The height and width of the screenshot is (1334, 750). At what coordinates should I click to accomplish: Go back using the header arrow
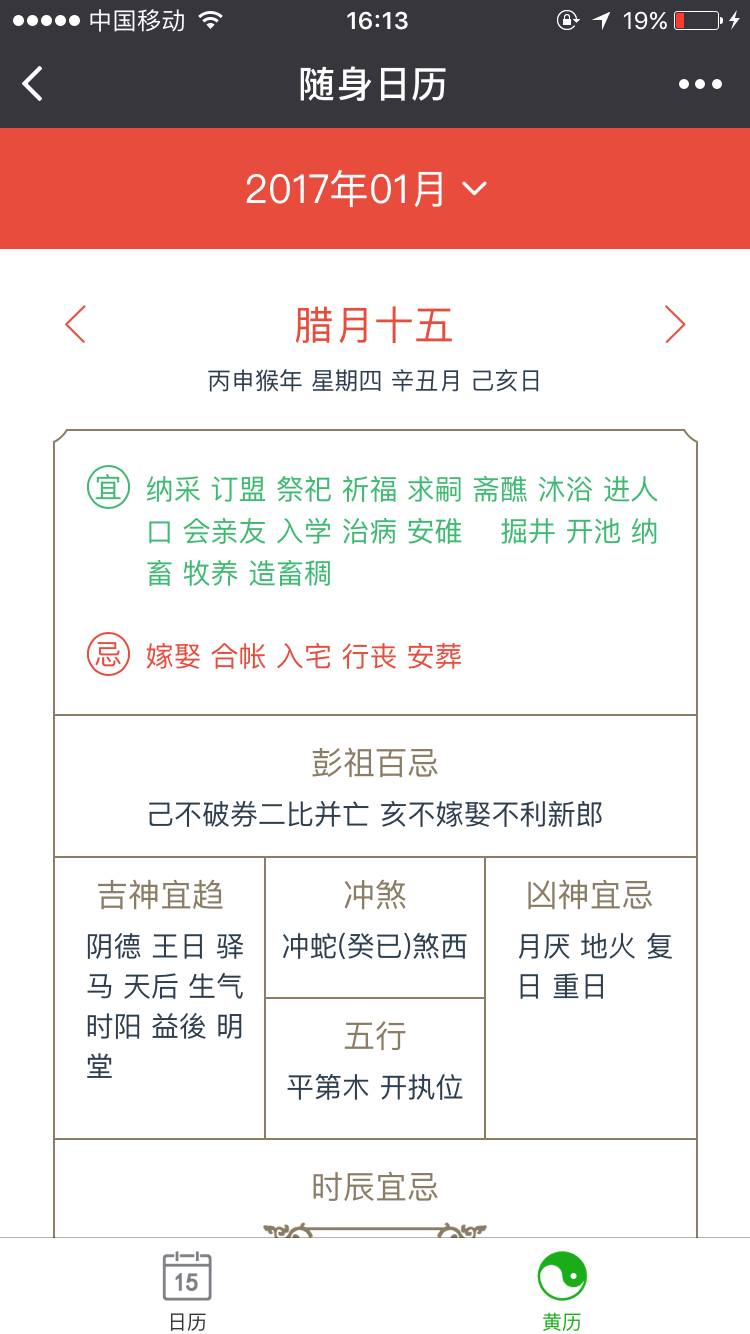[x=33, y=84]
